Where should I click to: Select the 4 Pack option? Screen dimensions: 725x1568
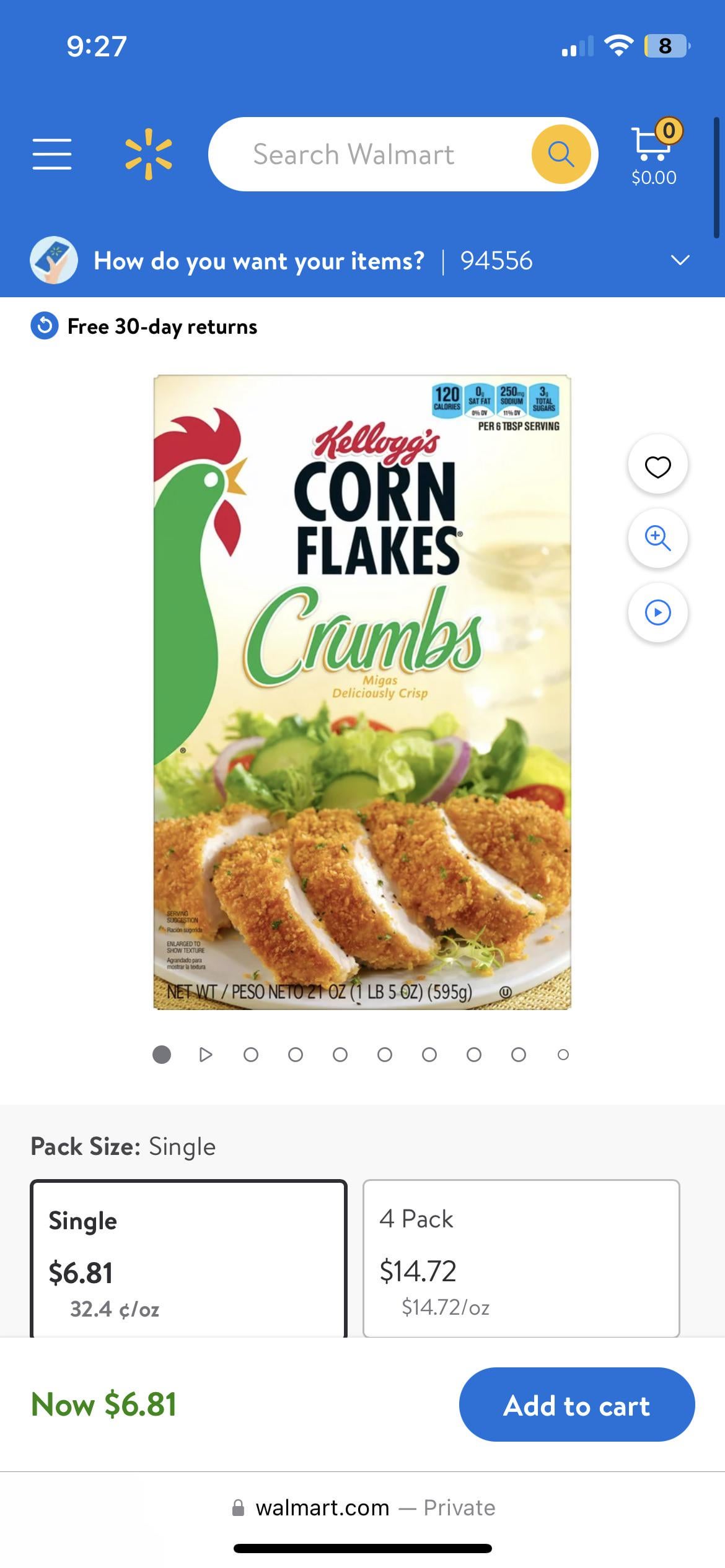[x=521, y=1259]
